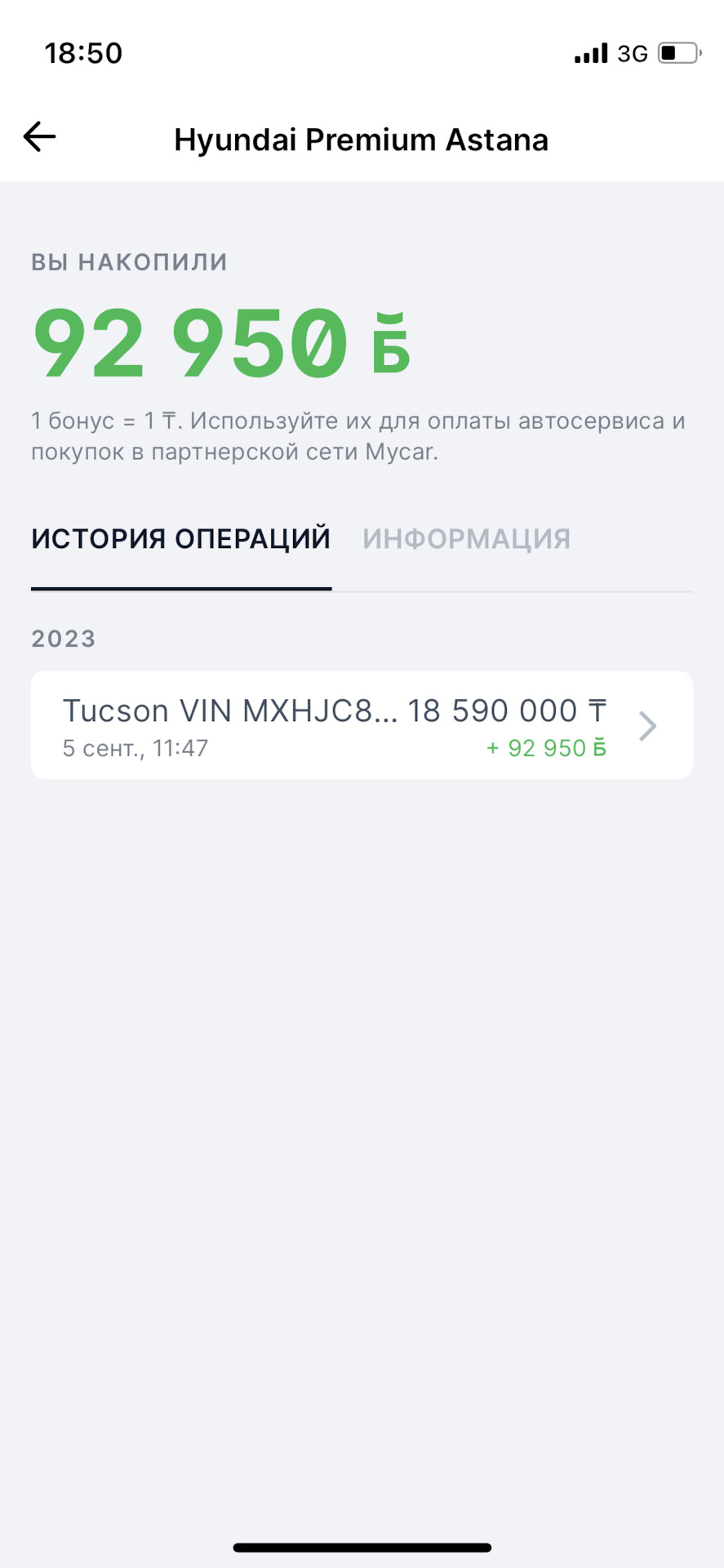Select the ИСТОРИЯ ОПЕРАЦИЙ tab

click(x=180, y=539)
